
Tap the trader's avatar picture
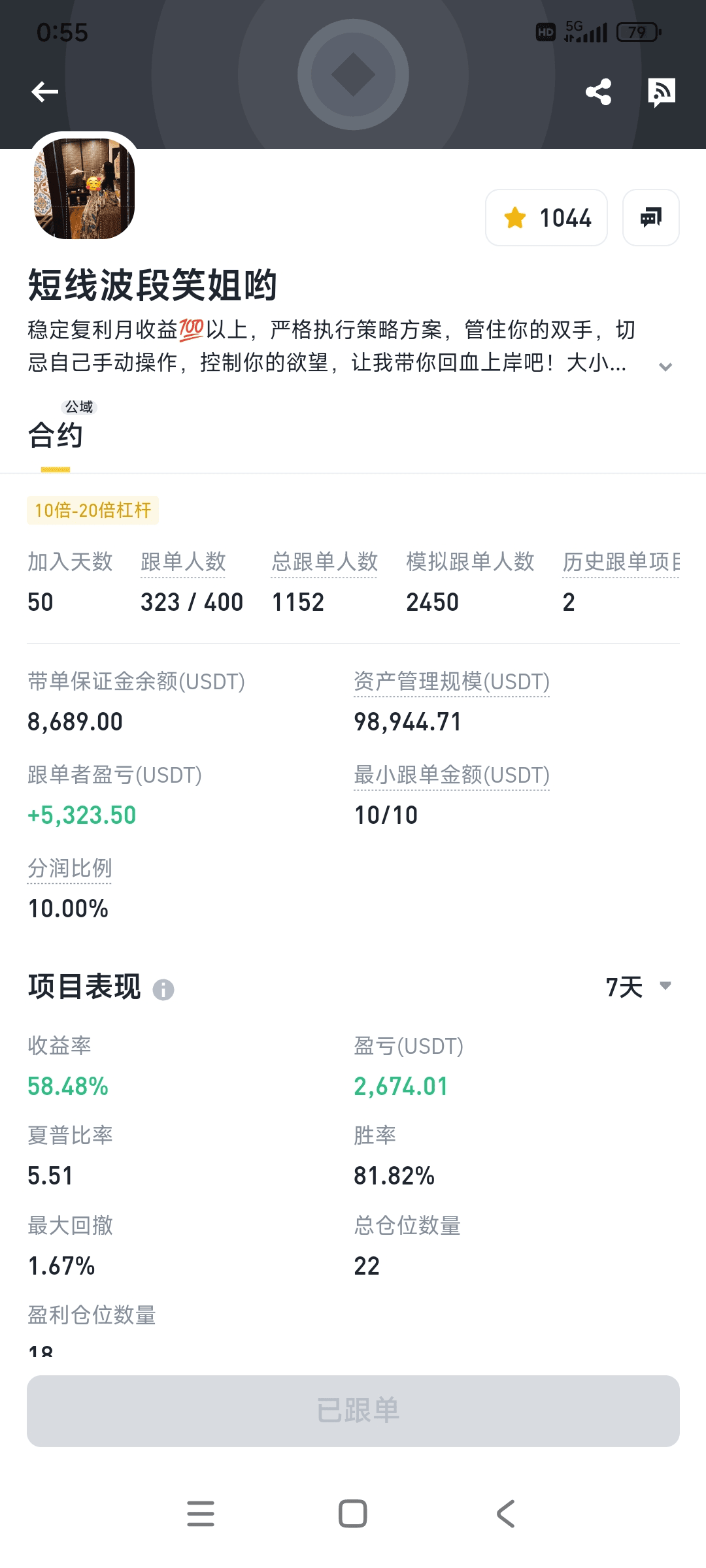[x=84, y=189]
